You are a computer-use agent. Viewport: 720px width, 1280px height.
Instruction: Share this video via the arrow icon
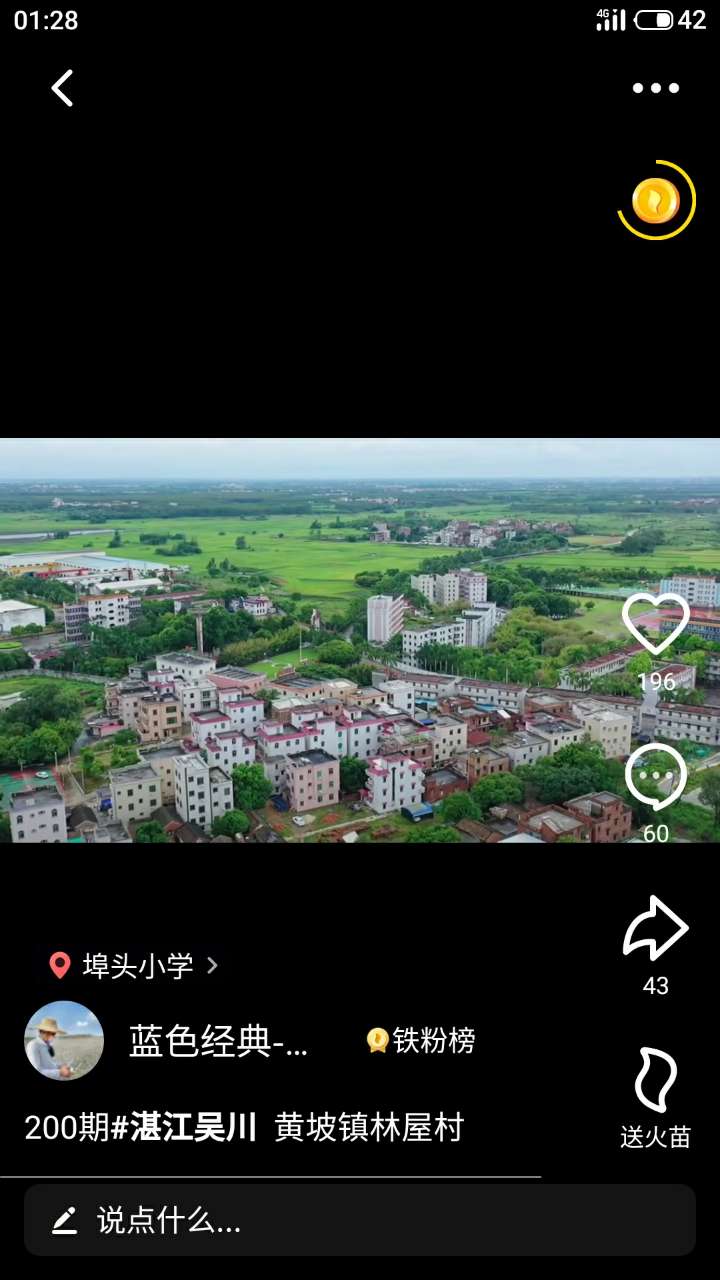pyautogui.click(x=656, y=929)
